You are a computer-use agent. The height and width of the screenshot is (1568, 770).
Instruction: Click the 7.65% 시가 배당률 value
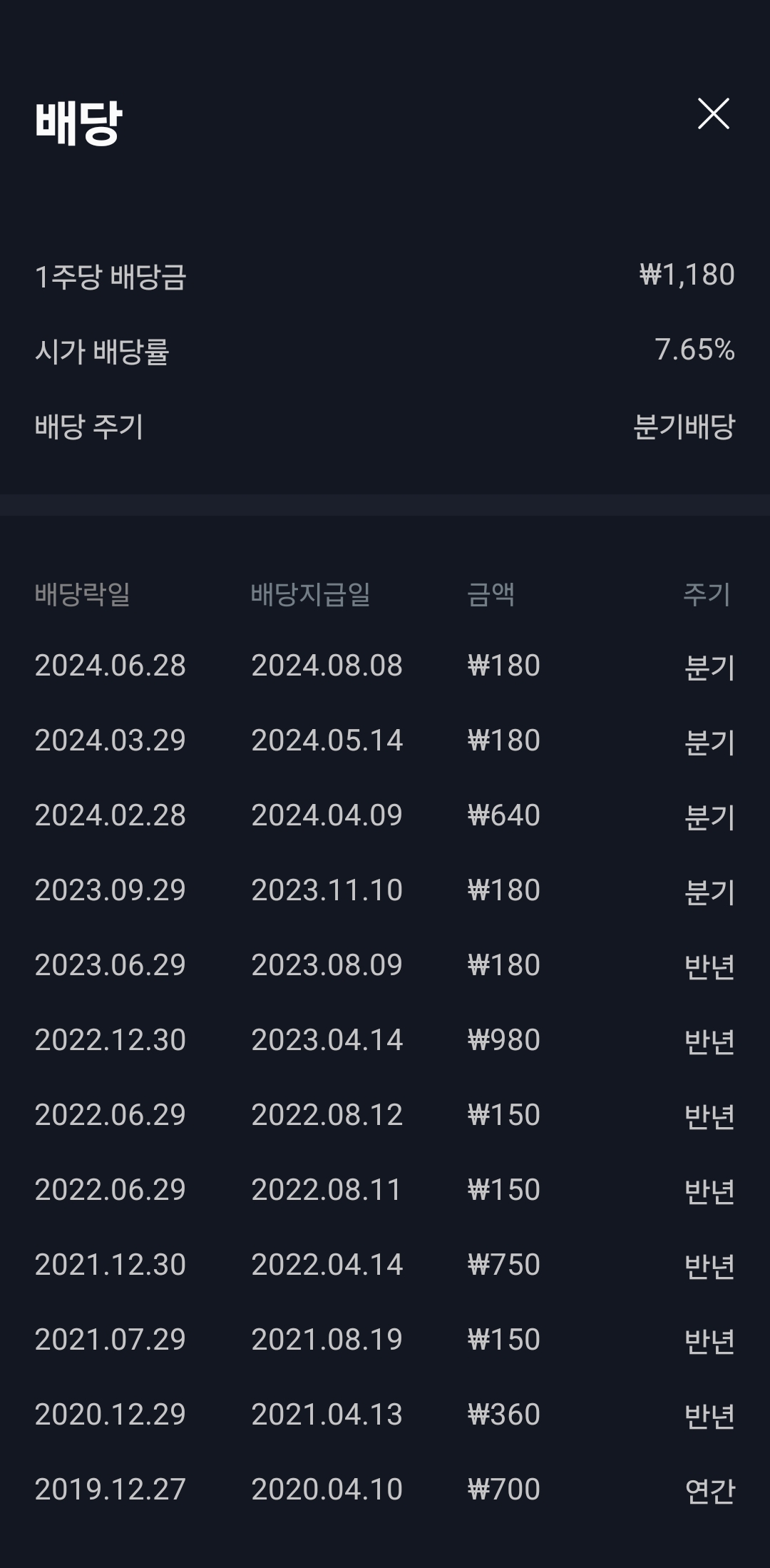pyautogui.click(x=695, y=351)
